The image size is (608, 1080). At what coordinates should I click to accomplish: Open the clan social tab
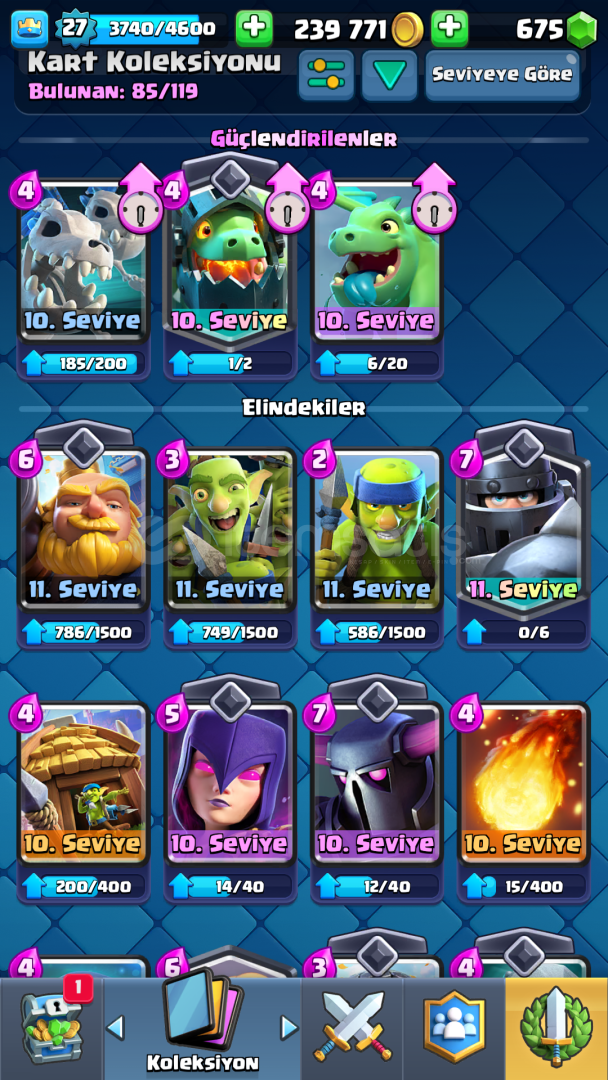454,1028
